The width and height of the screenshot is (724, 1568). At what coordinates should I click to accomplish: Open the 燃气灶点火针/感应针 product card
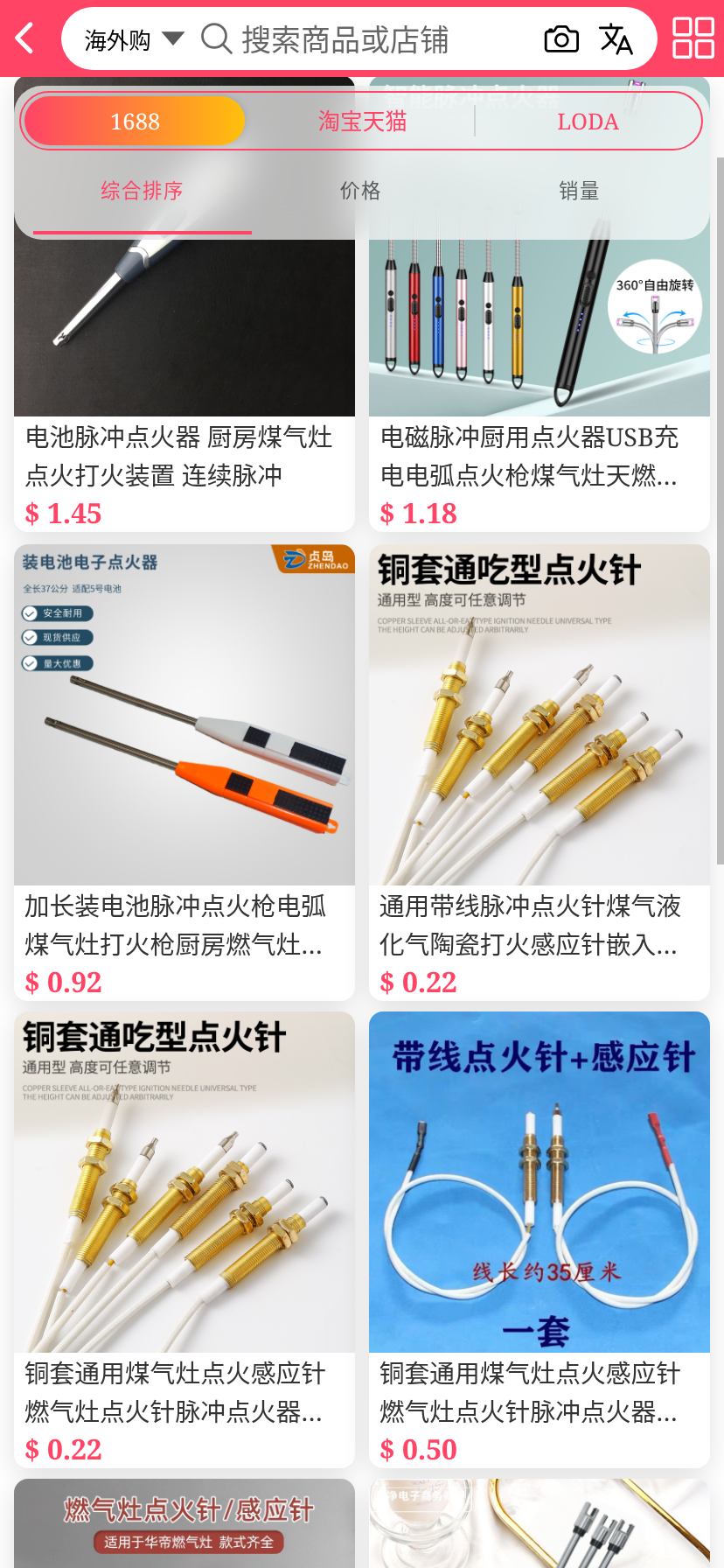(x=184, y=1522)
